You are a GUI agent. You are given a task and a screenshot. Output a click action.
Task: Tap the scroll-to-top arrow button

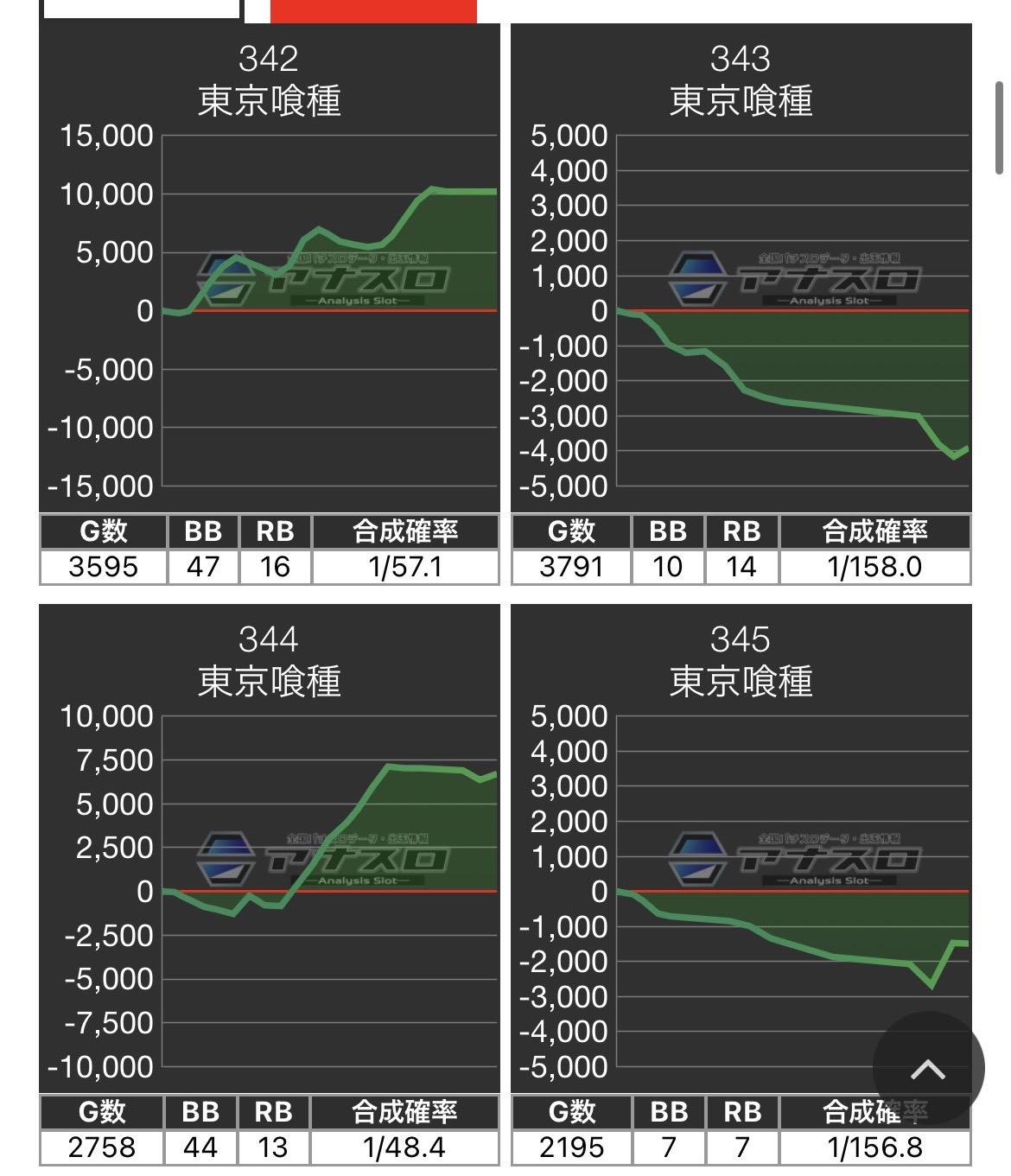928,1069
